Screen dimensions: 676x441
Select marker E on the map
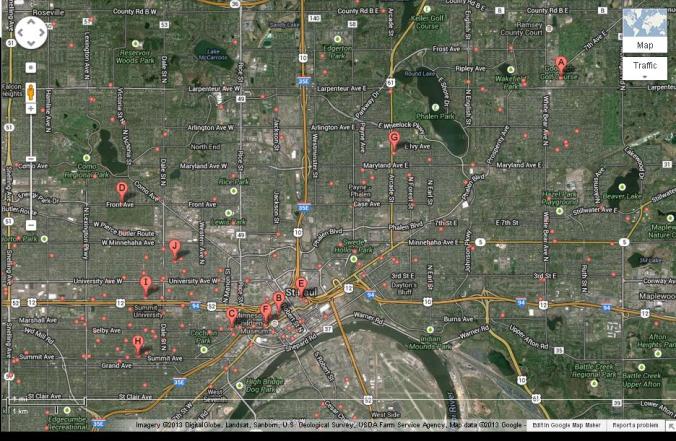coord(300,285)
